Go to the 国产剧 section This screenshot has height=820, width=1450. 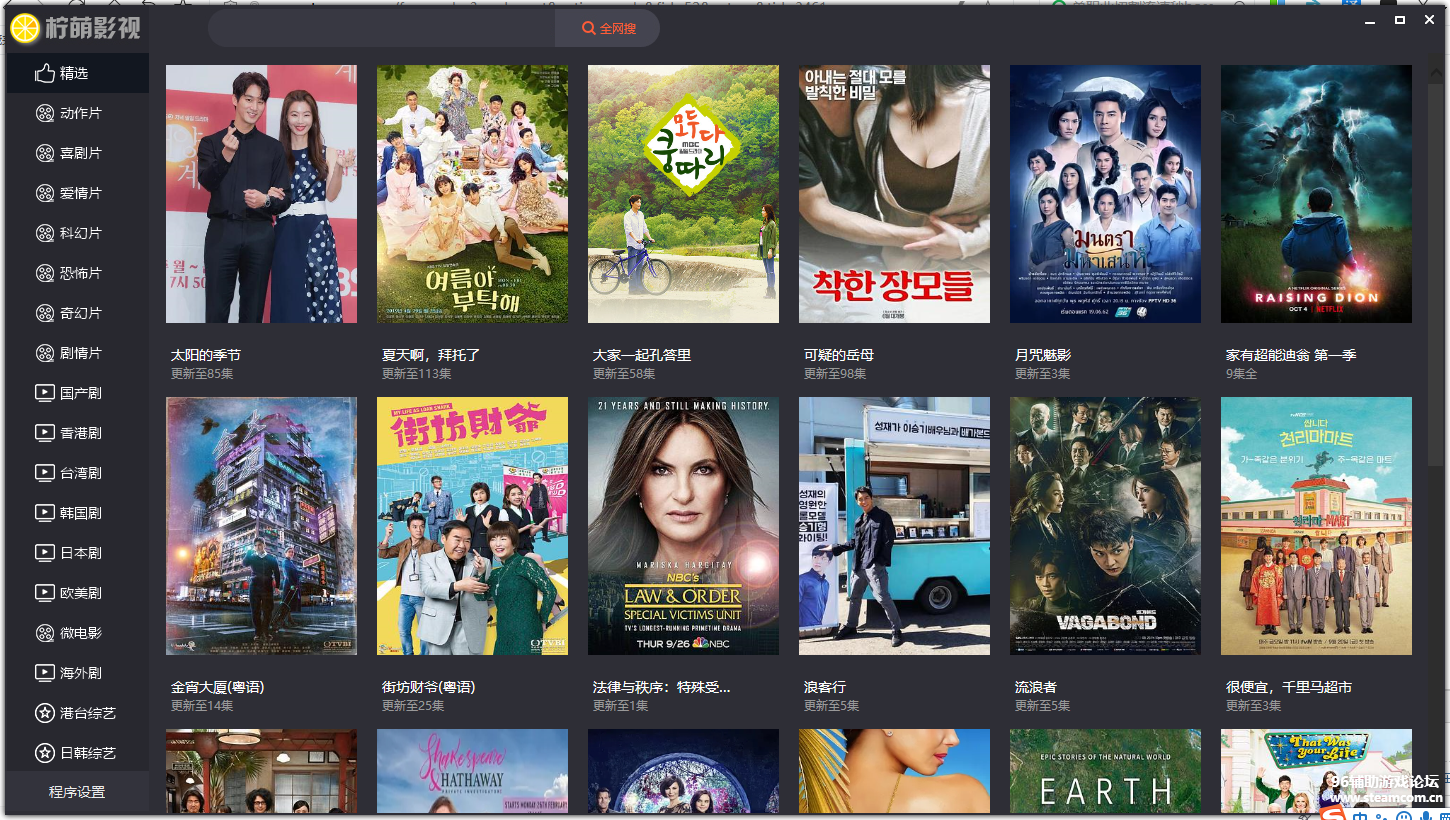[x=80, y=393]
